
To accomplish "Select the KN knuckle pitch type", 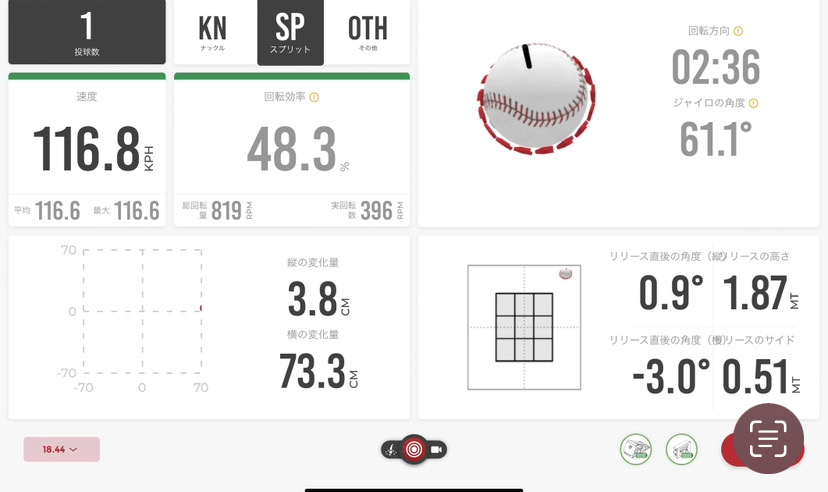I will (212, 32).
